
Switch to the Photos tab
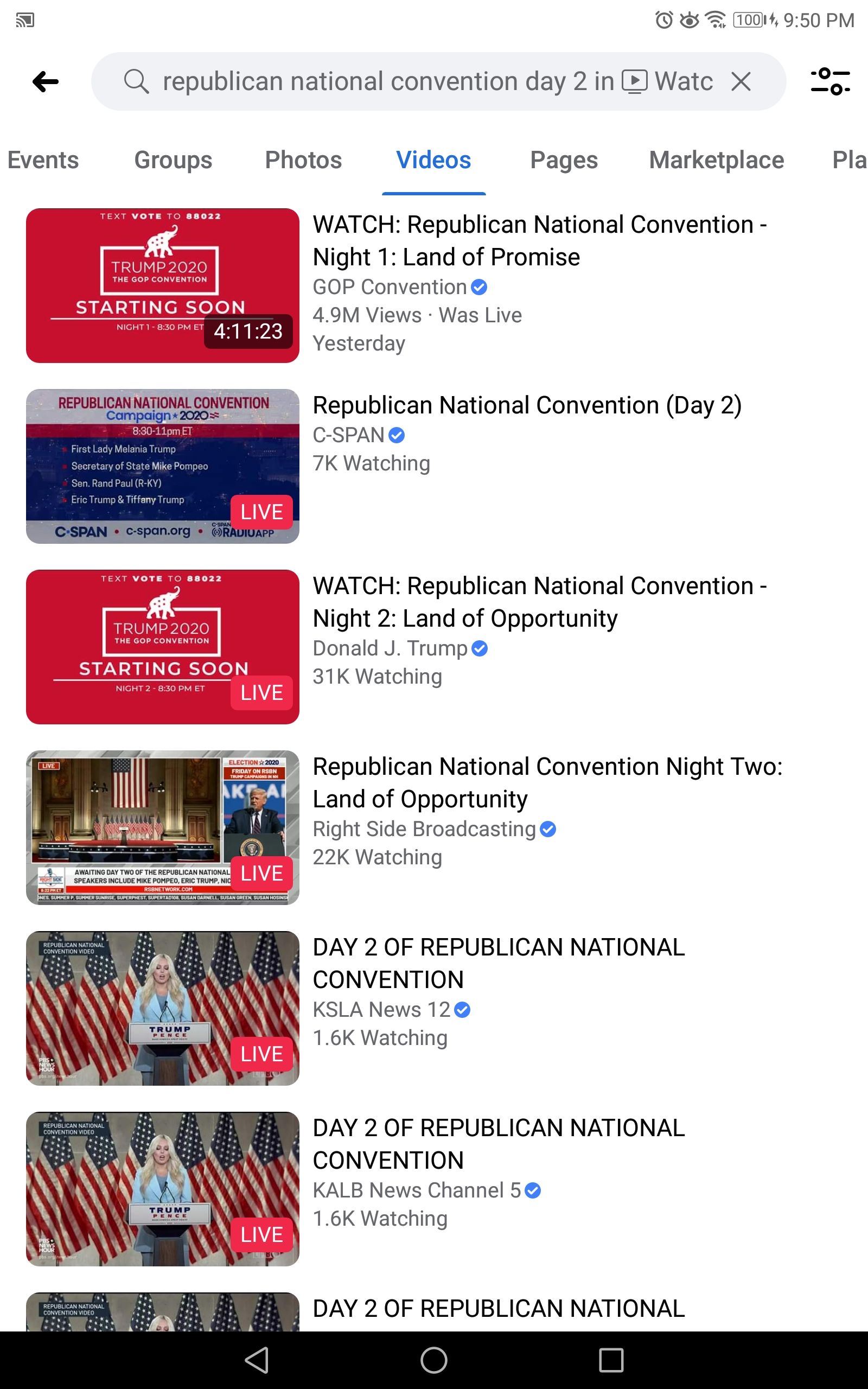click(303, 160)
